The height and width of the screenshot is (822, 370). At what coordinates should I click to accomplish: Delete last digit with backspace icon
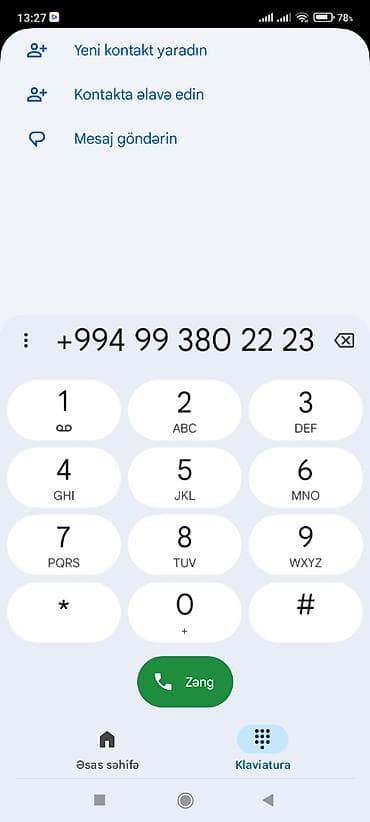point(344,341)
